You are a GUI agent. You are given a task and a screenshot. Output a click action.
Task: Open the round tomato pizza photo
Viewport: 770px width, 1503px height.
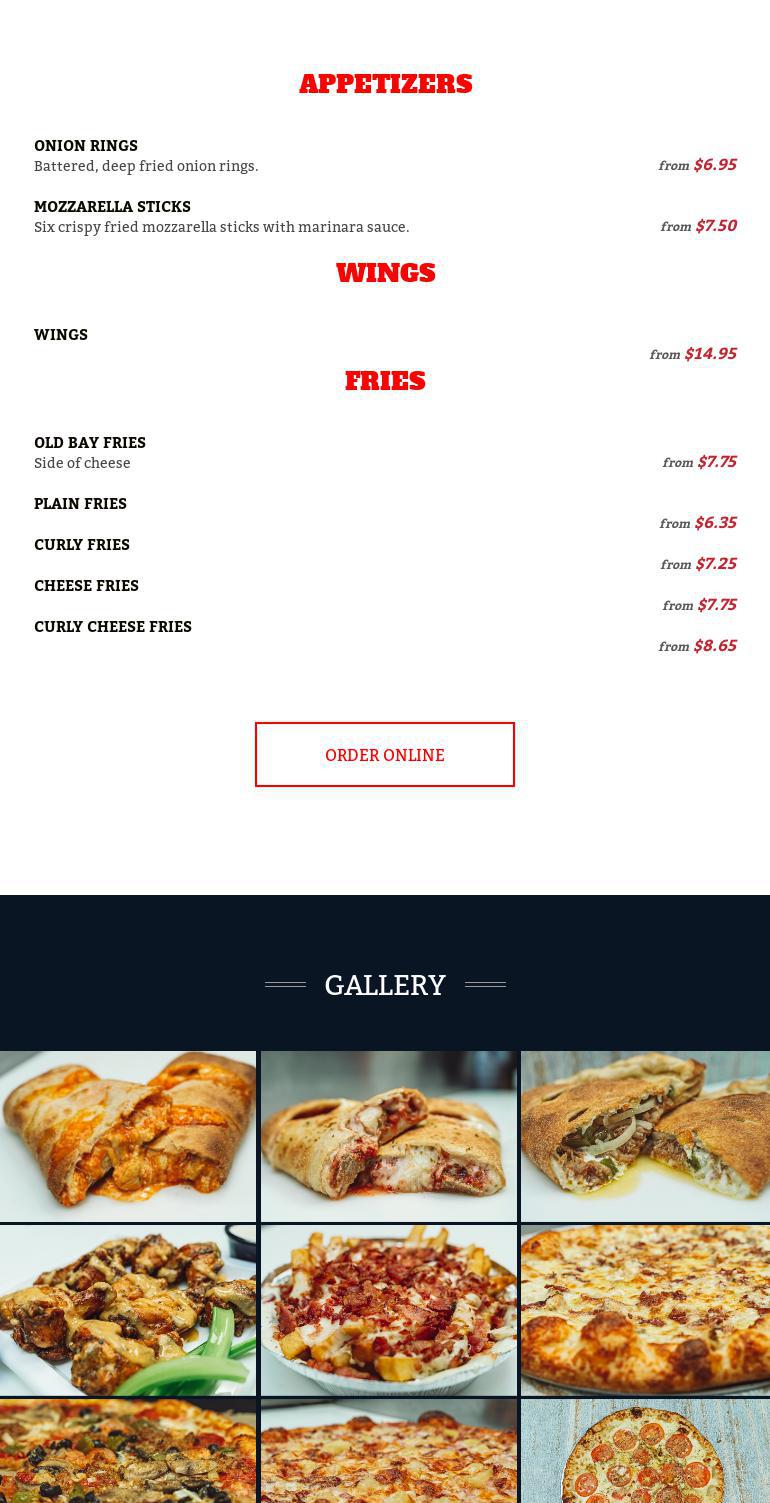click(645, 1451)
